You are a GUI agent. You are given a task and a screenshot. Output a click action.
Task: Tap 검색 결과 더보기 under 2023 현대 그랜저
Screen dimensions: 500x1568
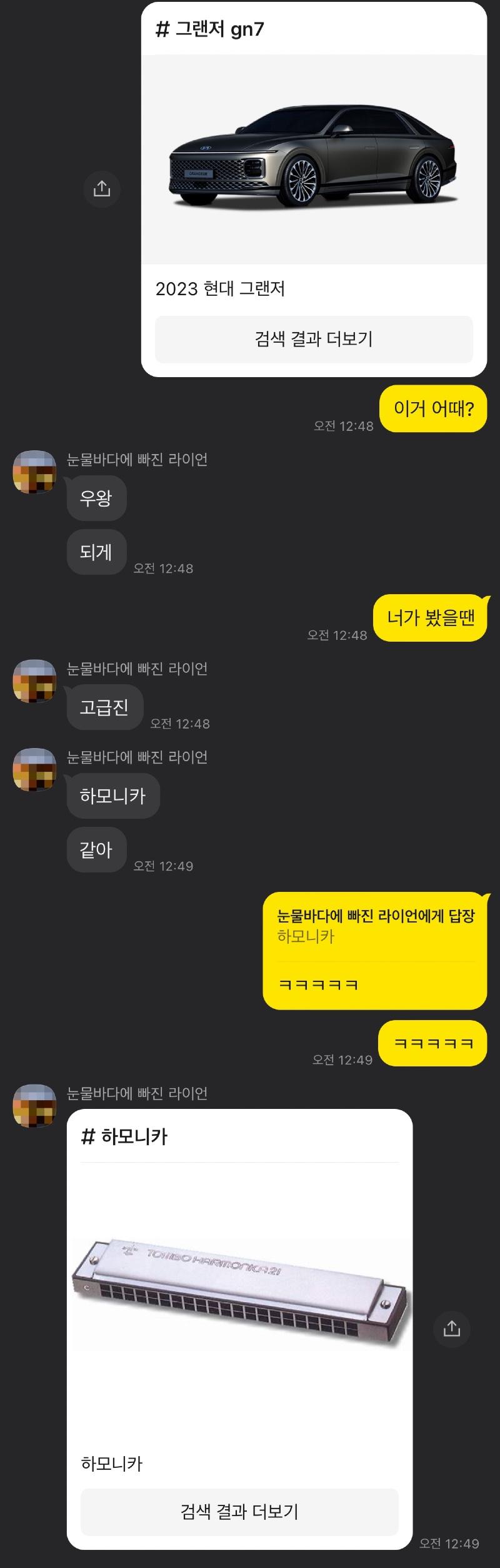(x=314, y=339)
